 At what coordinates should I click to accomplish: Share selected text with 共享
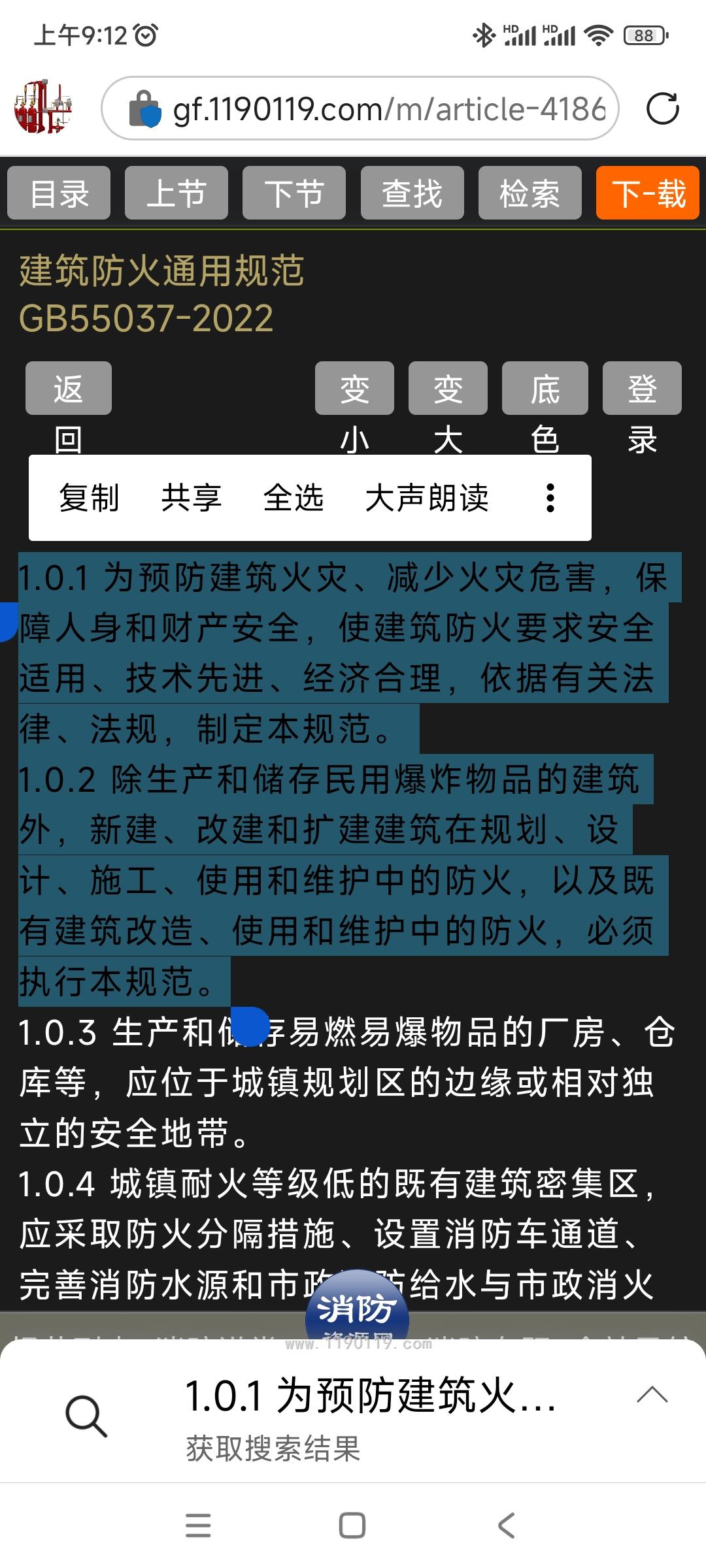[x=191, y=498]
